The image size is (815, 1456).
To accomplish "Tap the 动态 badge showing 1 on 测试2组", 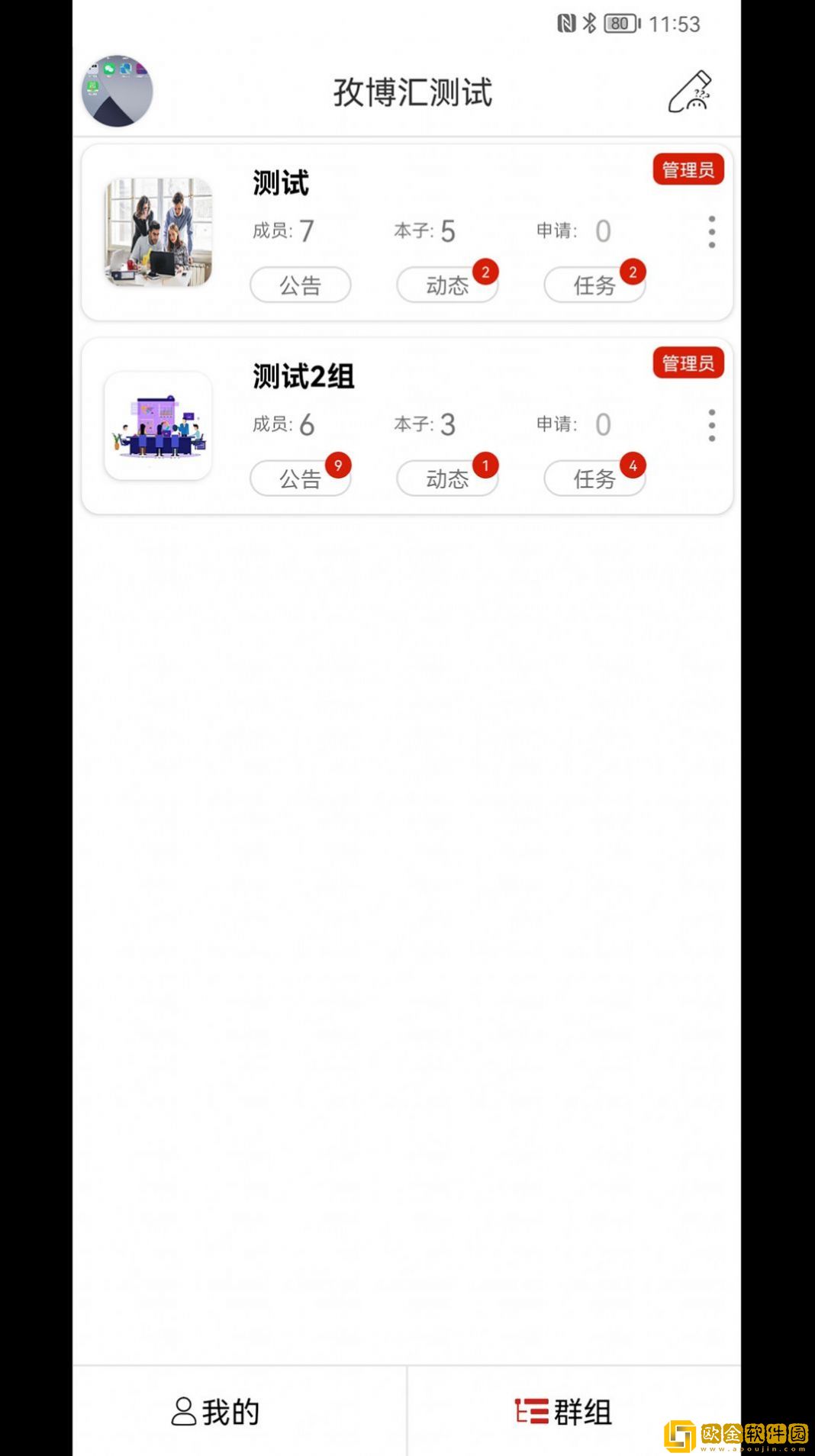I will click(x=486, y=463).
